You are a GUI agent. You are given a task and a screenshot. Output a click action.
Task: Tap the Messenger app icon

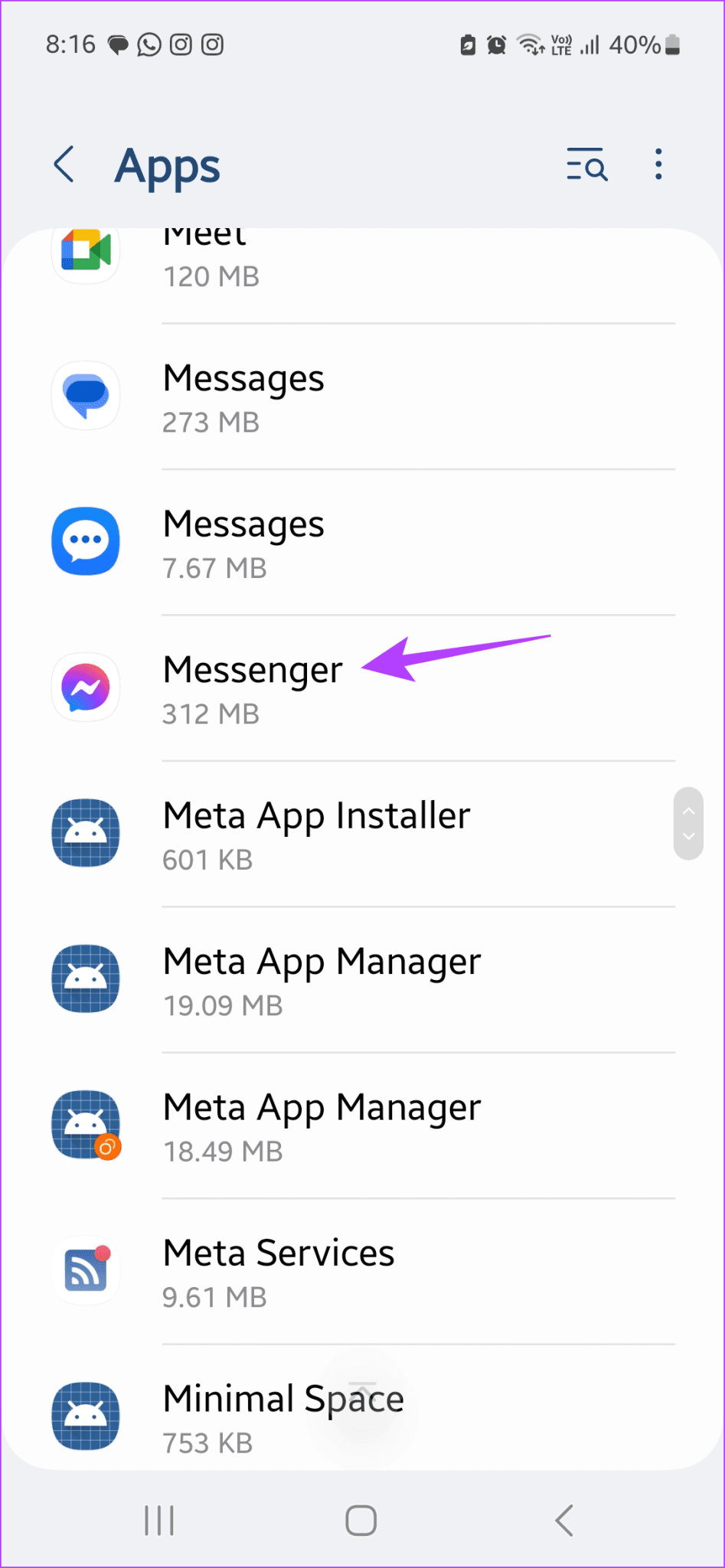tap(85, 687)
